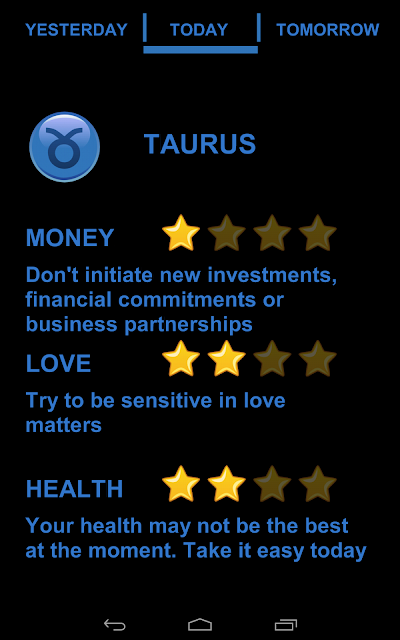Select the Today tab
Screen dimensions: 400x640
click(x=199, y=30)
